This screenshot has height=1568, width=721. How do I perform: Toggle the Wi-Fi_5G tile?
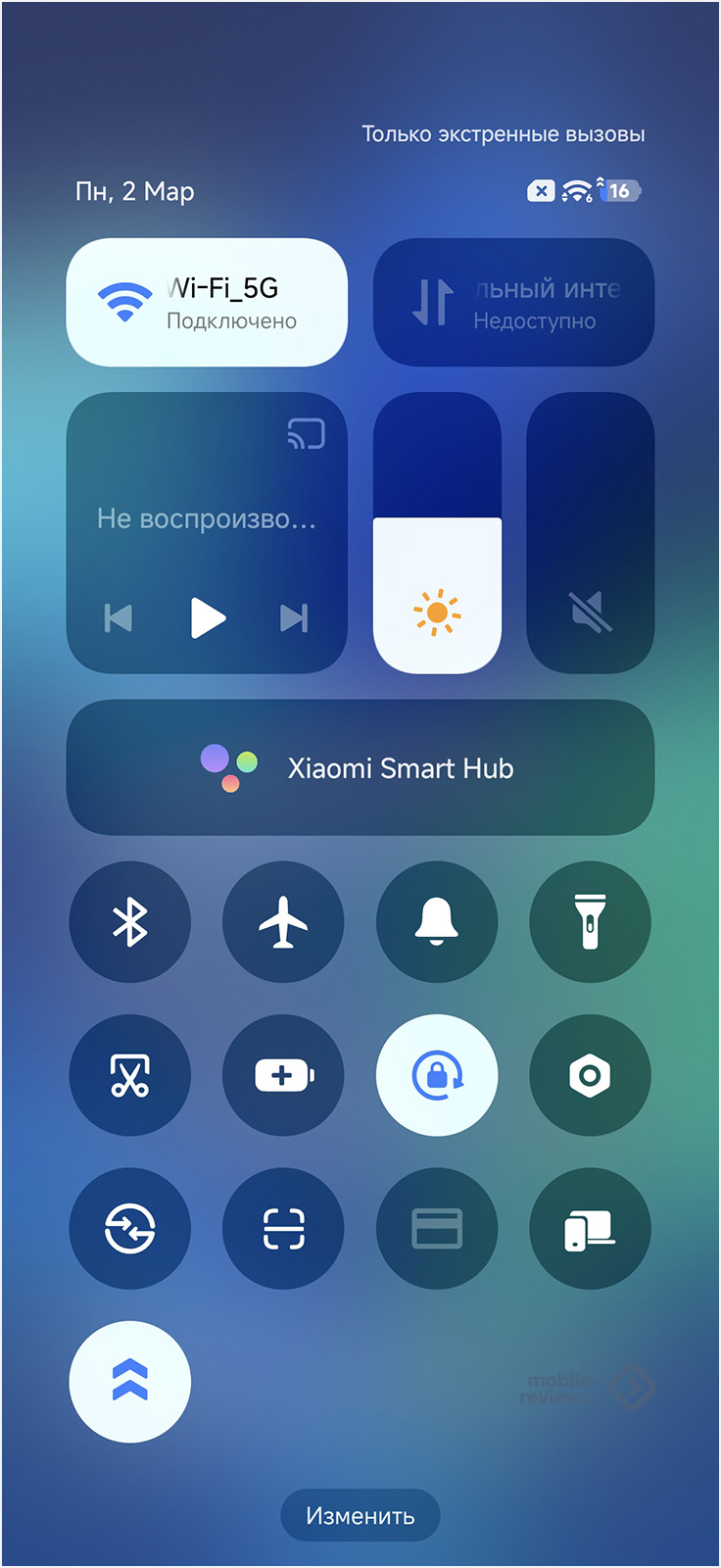click(207, 303)
